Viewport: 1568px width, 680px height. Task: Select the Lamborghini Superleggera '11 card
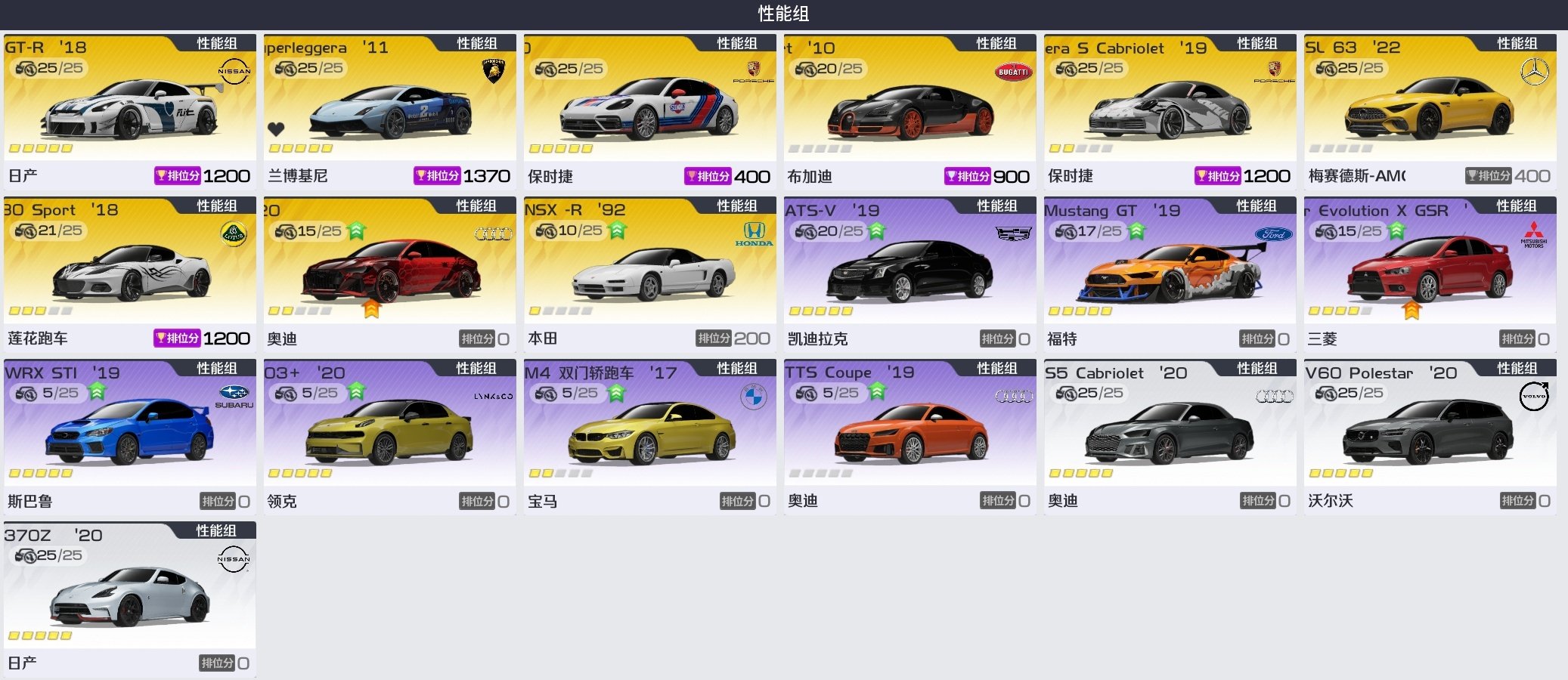click(x=389, y=110)
